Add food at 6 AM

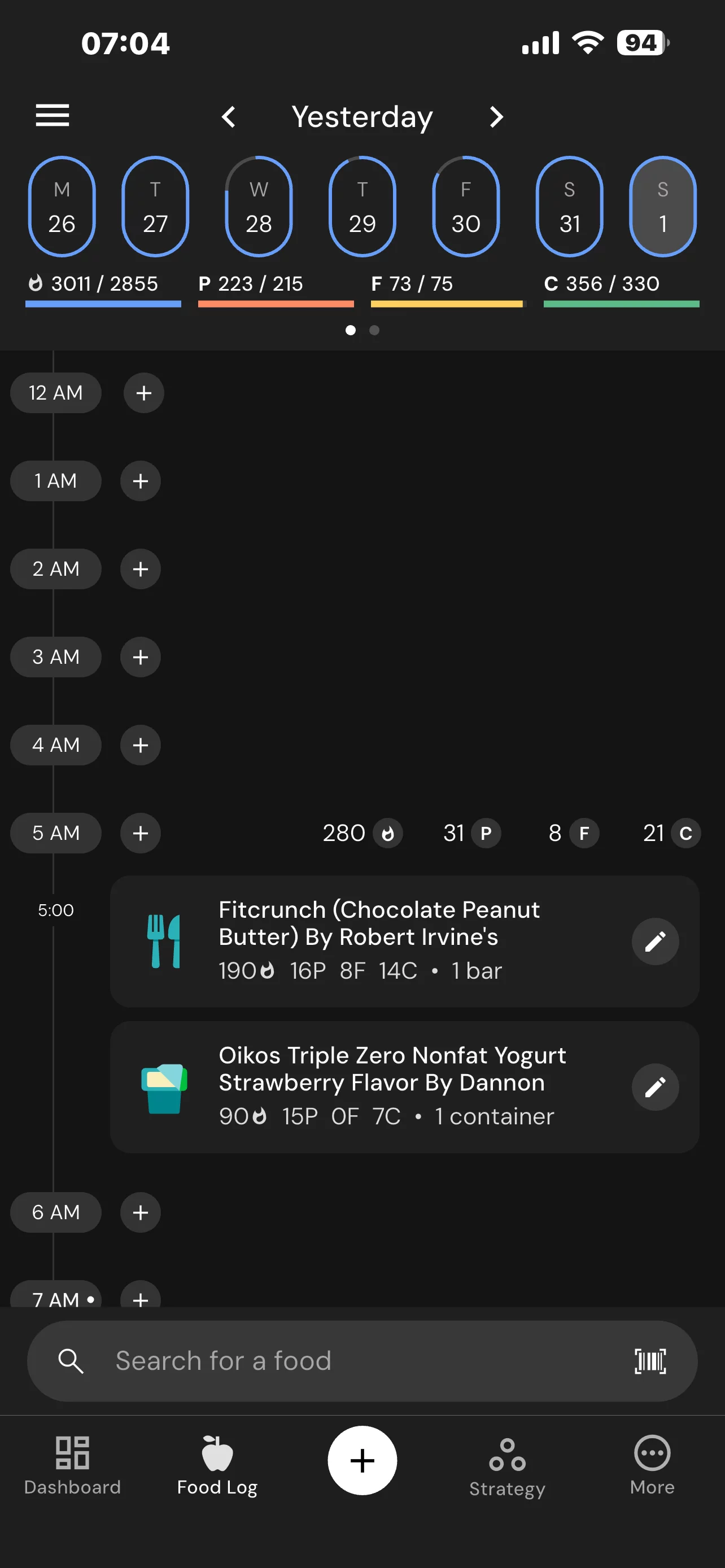pos(141,1212)
